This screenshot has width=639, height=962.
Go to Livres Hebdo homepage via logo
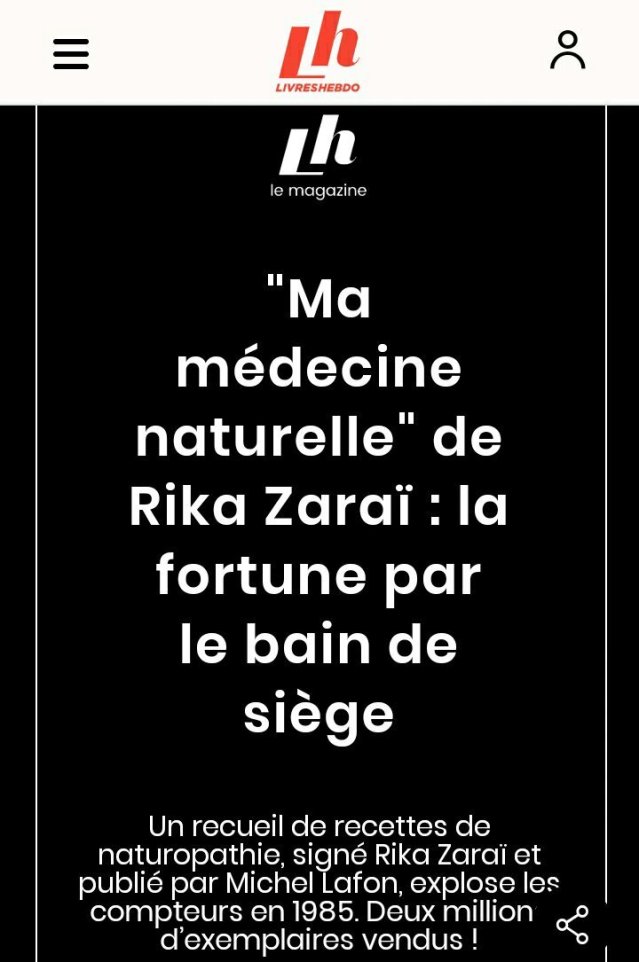(x=318, y=52)
